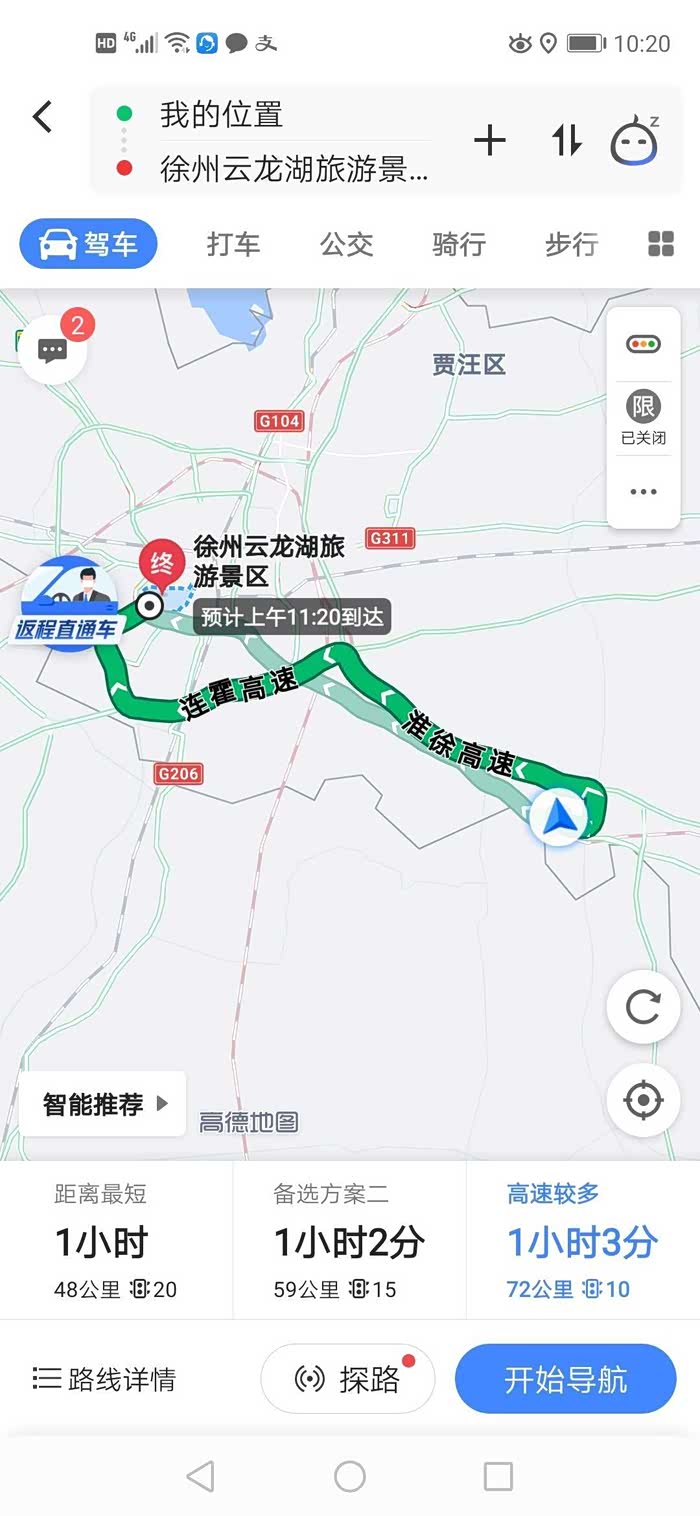
Task: Refresh the route
Action: pos(643,1007)
